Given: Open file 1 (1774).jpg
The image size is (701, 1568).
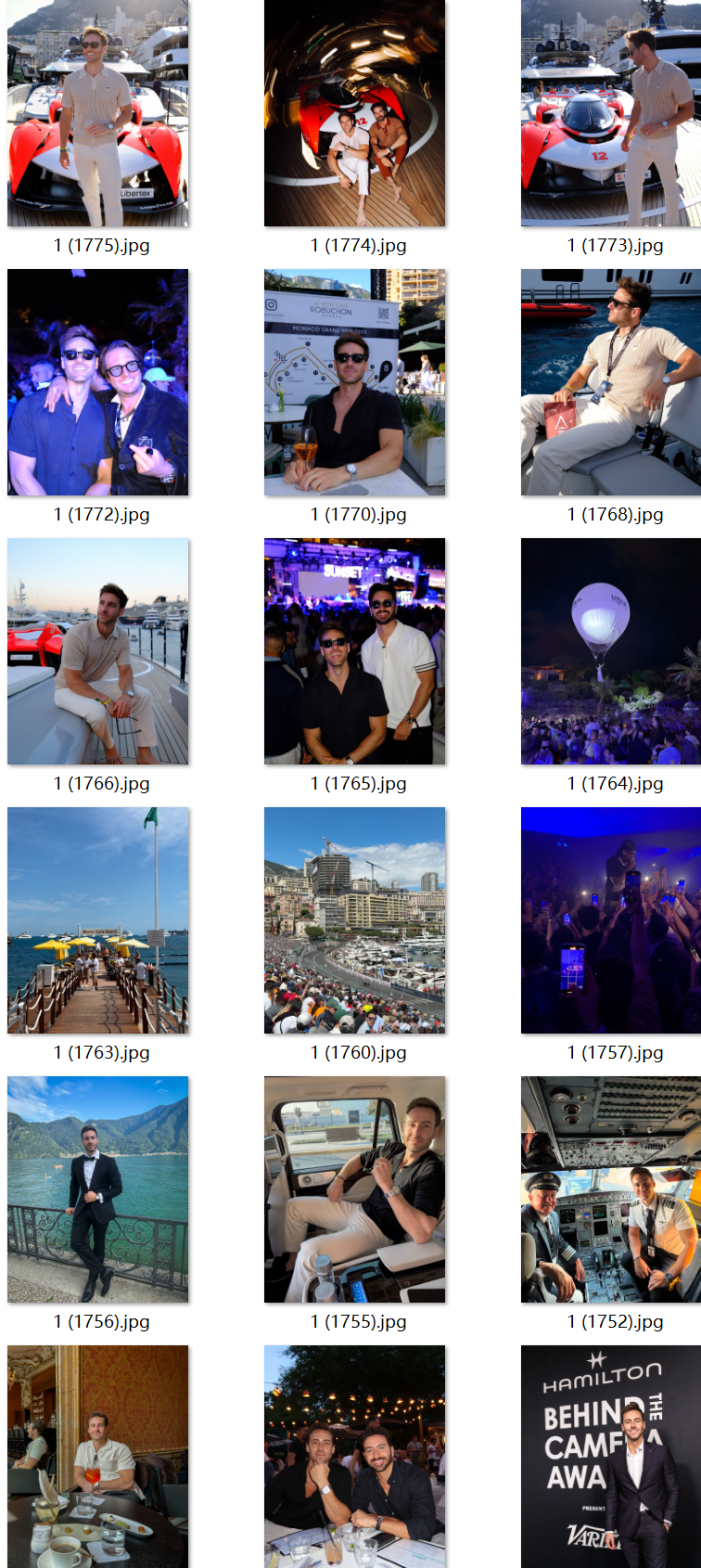Looking at the screenshot, I should point(354,113).
